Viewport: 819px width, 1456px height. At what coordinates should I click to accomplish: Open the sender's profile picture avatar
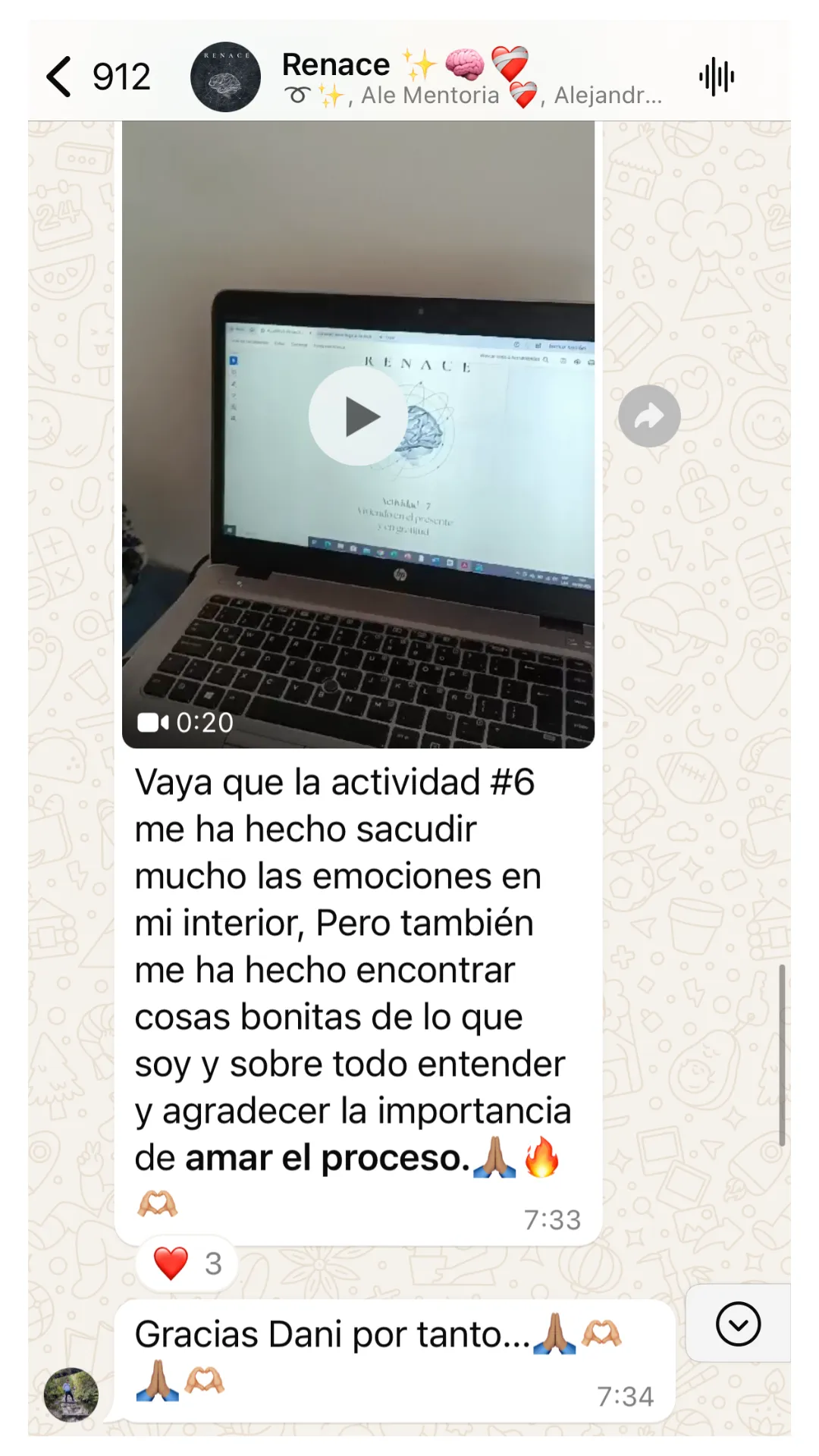pos(71,1395)
